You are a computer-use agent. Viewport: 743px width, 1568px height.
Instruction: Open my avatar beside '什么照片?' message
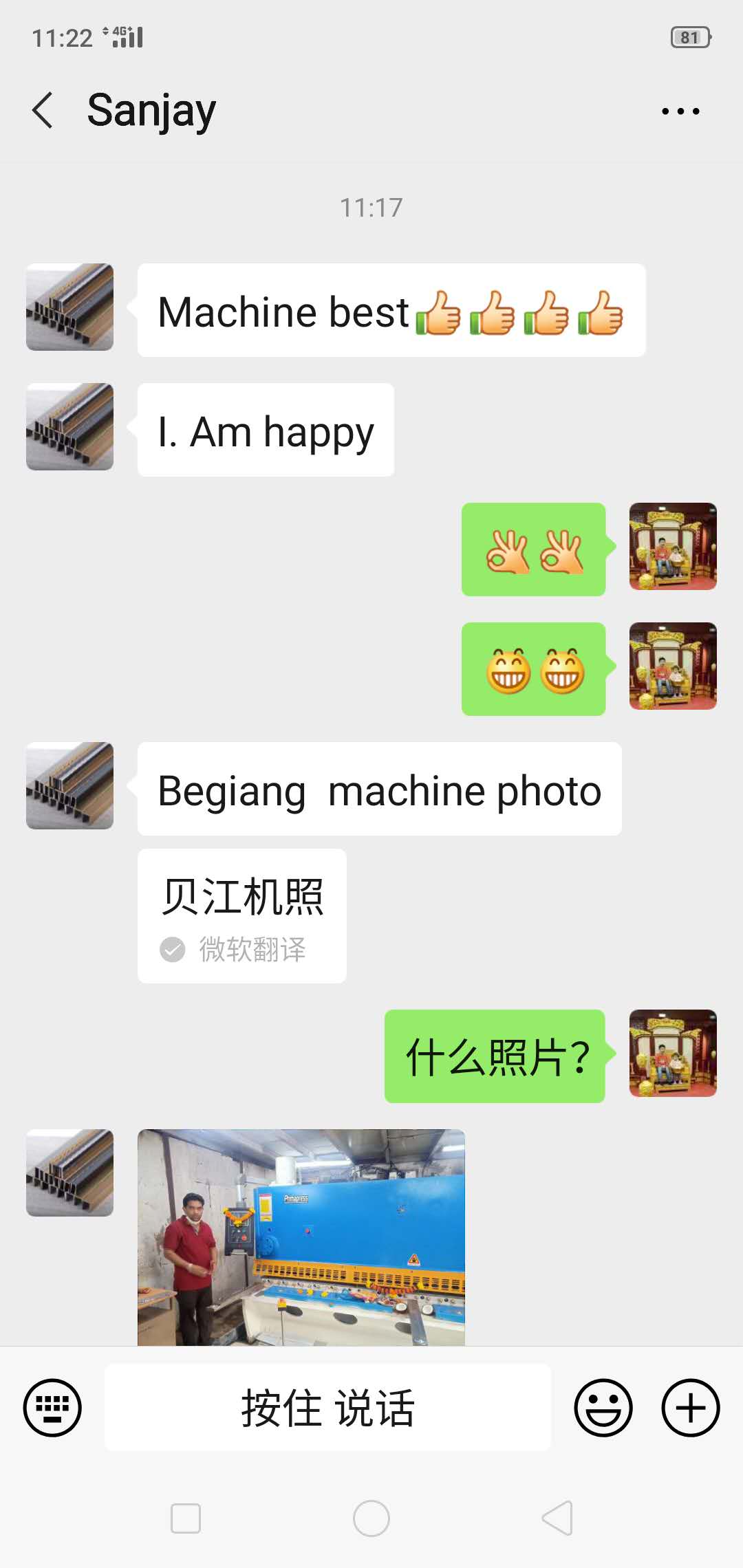pyautogui.click(x=672, y=1053)
